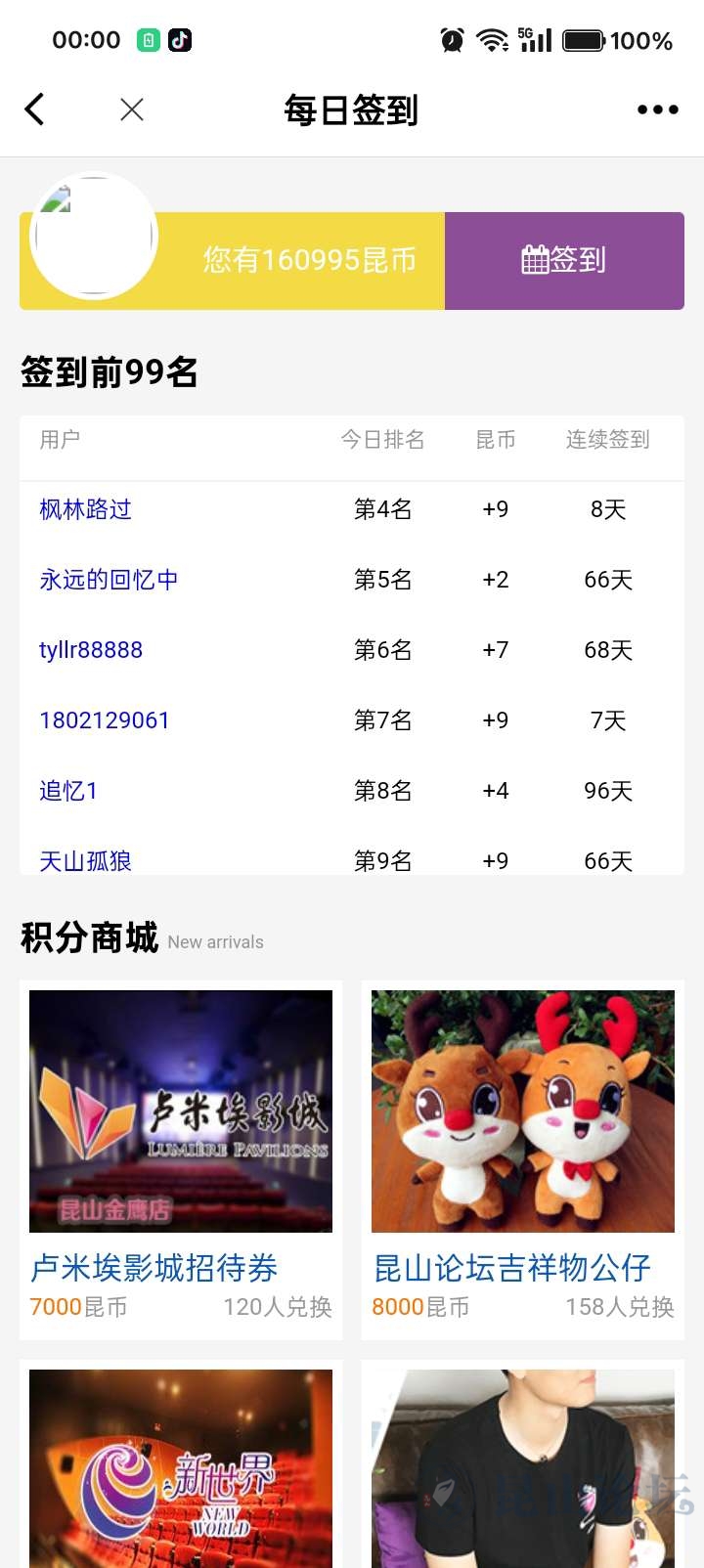View user 永远的回忆中's profile
The height and width of the screenshot is (1568, 704).
click(109, 580)
